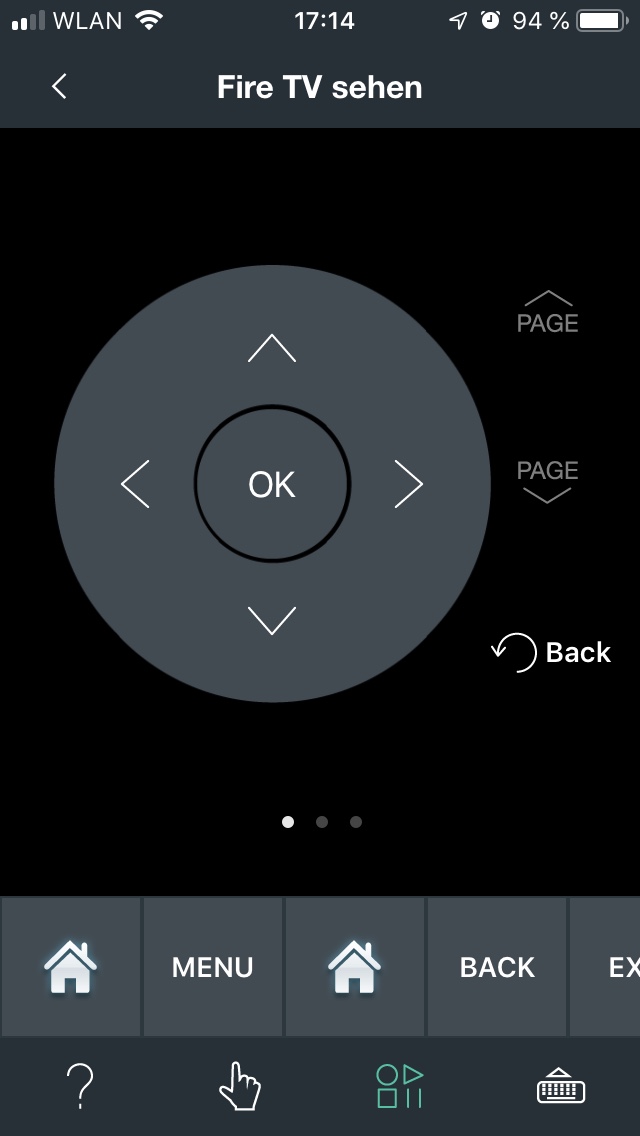Navigate left with the d-pad arrow
This screenshot has width=640, height=1136.
click(x=136, y=484)
